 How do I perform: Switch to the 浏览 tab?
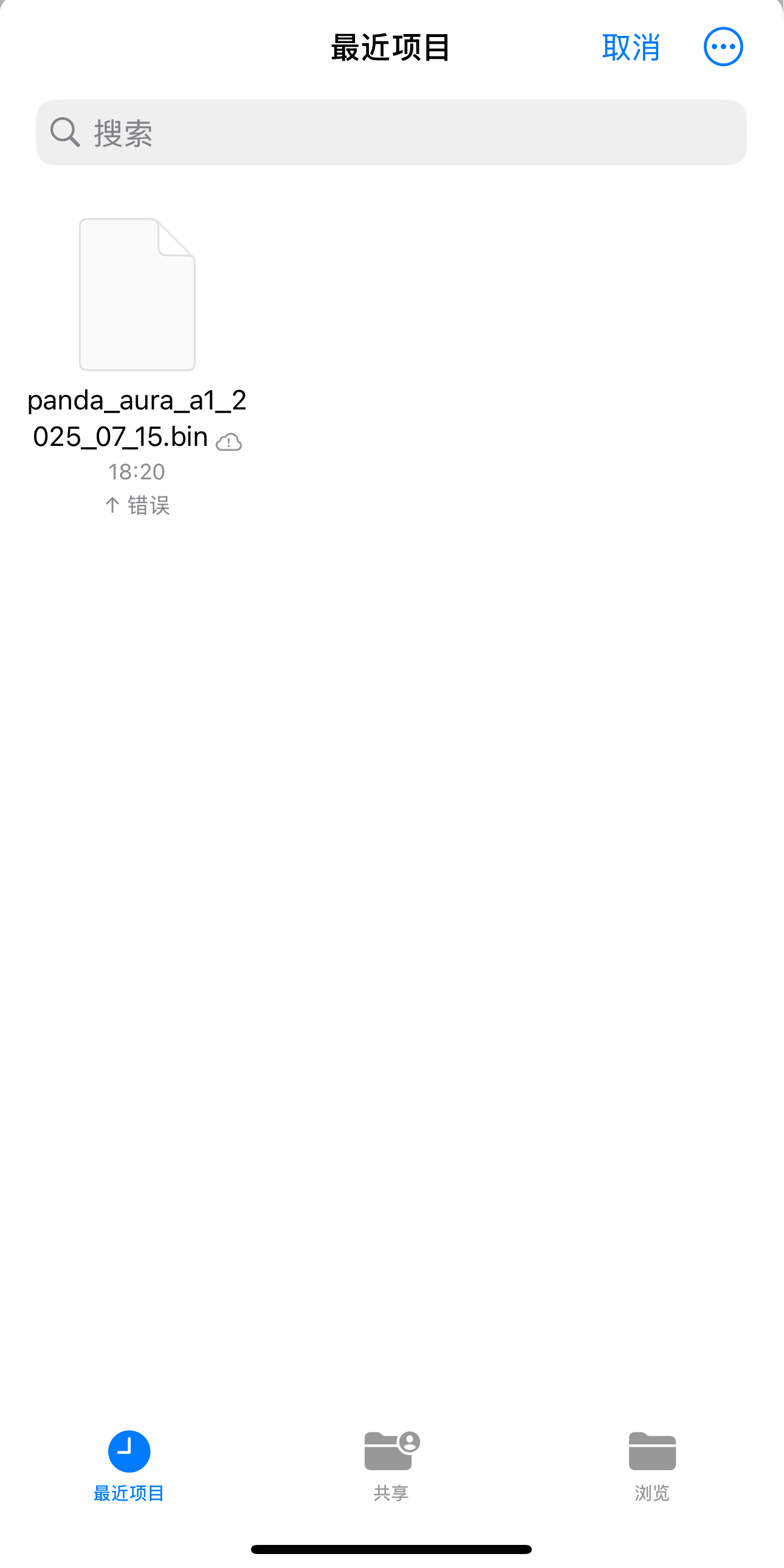coord(652,1465)
